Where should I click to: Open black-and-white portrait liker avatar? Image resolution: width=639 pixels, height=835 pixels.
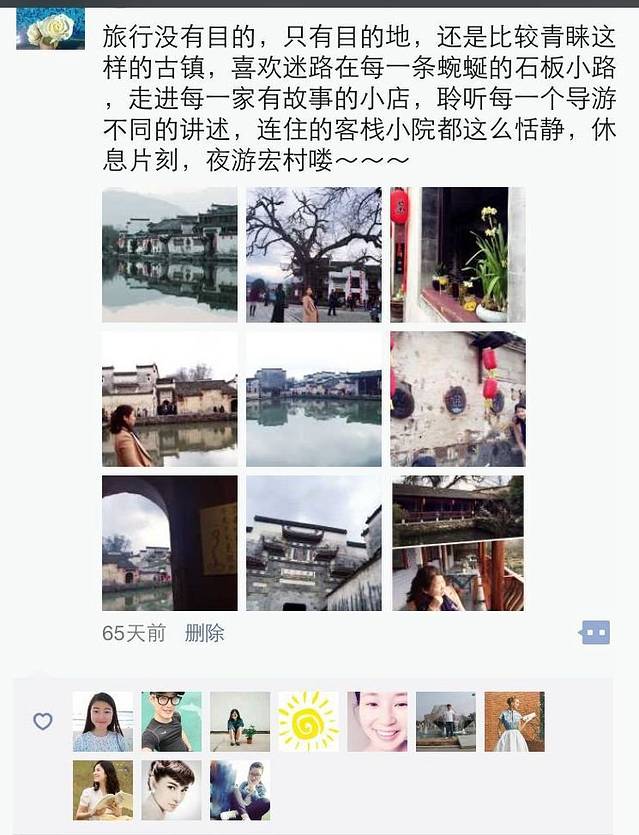pos(171,790)
